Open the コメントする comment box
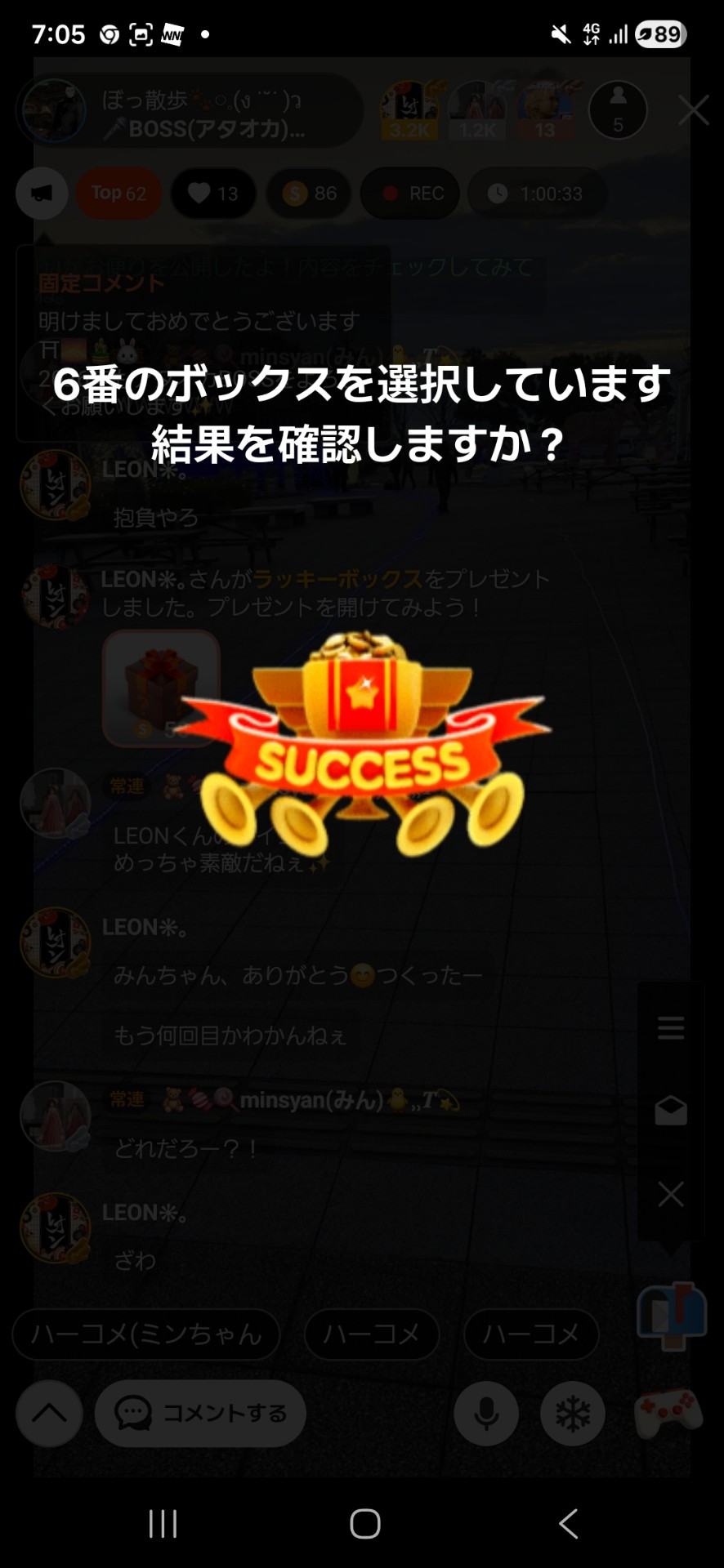Image resolution: width=724 pixels, height=1568 pixels. tap(201, 1413)
